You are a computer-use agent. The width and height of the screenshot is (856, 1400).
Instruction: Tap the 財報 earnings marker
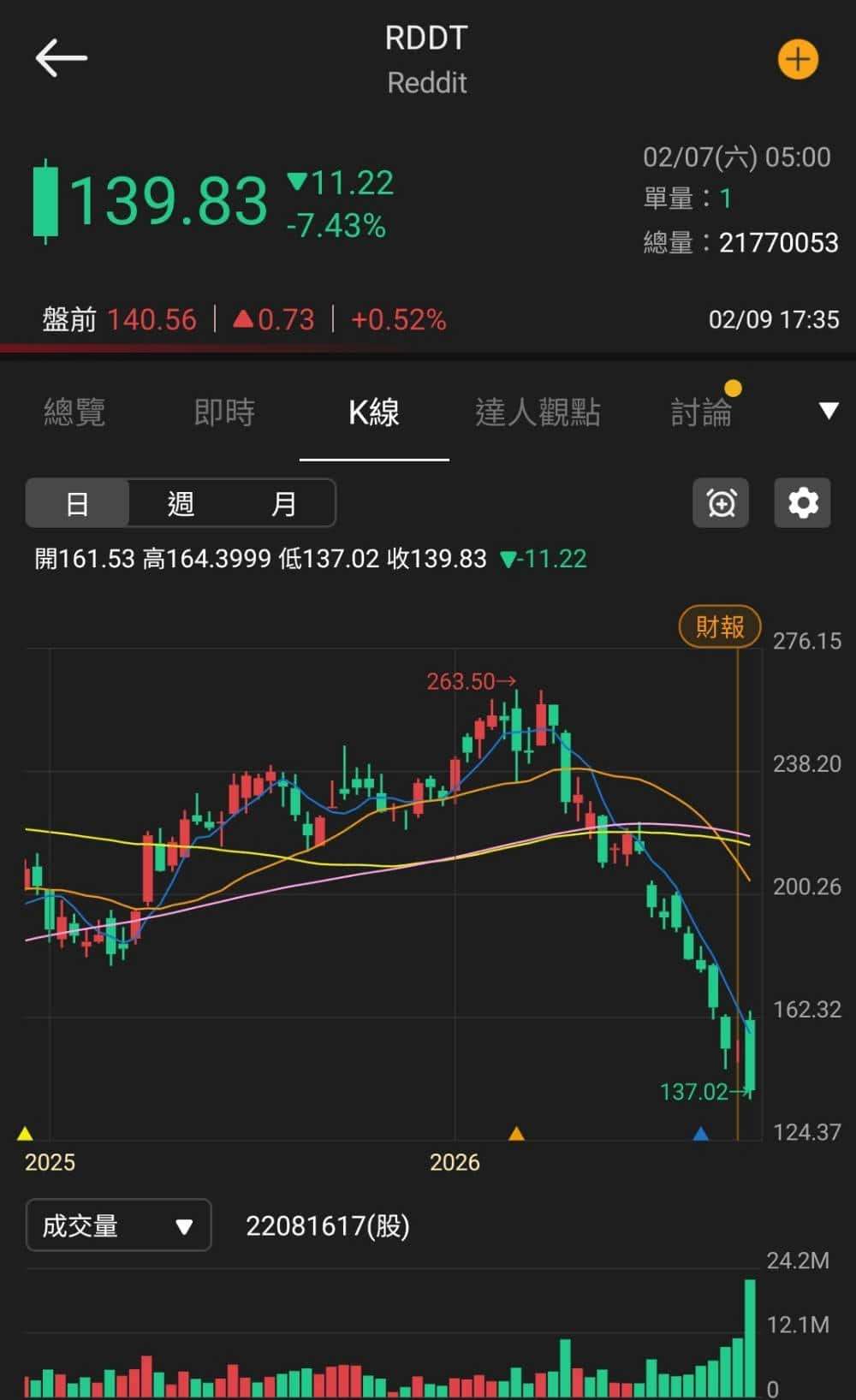(x=719, y=627)
